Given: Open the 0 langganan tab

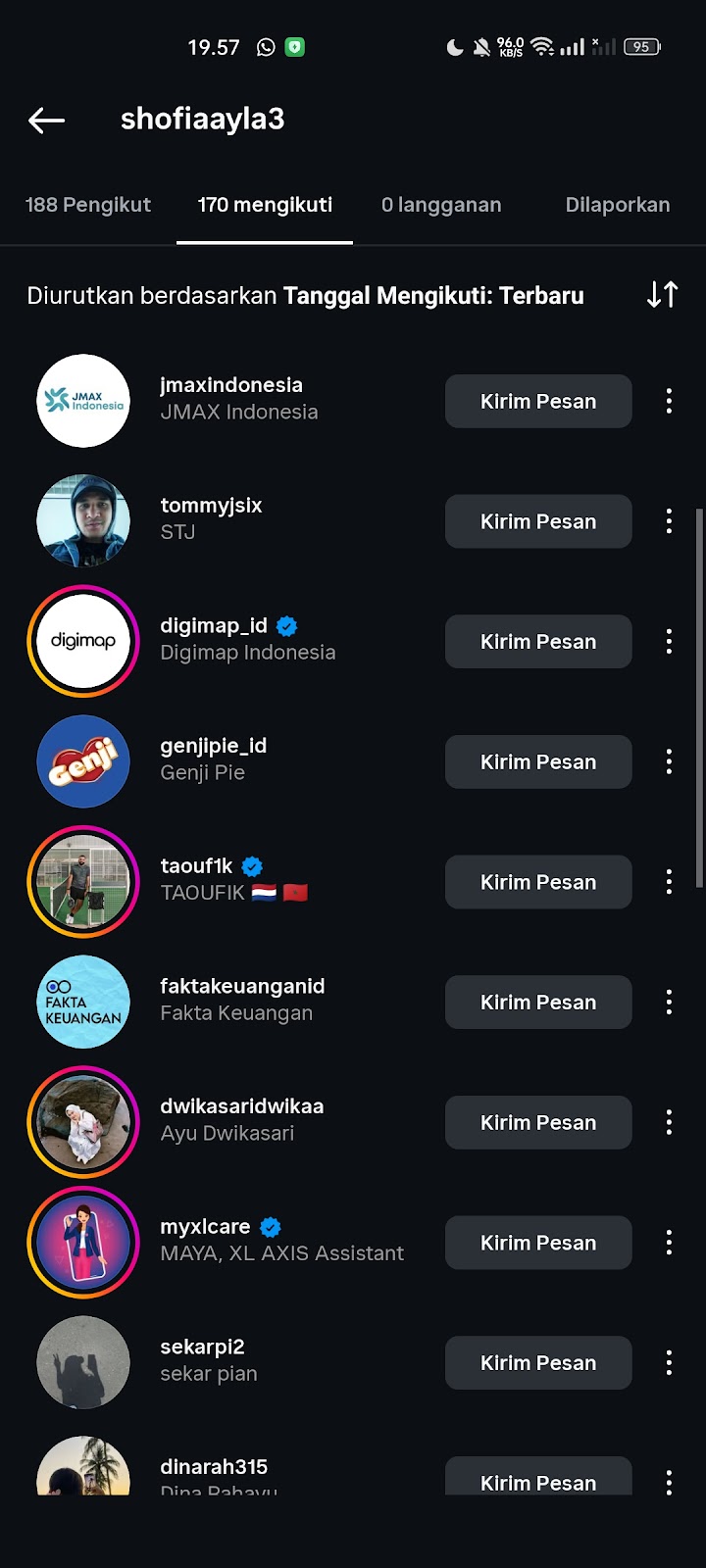Looking at the screenshot, I should coord(441,205).
